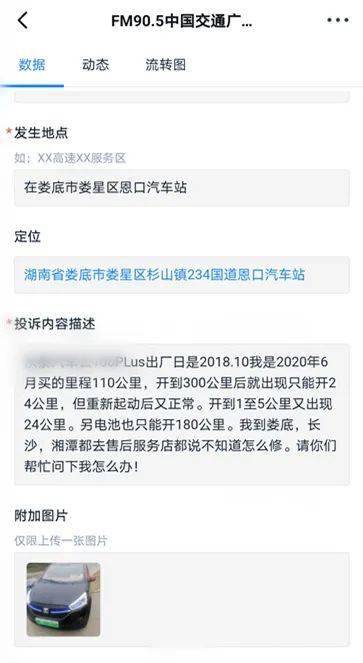Edit the 发生地点 text field
Viewport: 363px width, 663px height.
click(182, 188)
